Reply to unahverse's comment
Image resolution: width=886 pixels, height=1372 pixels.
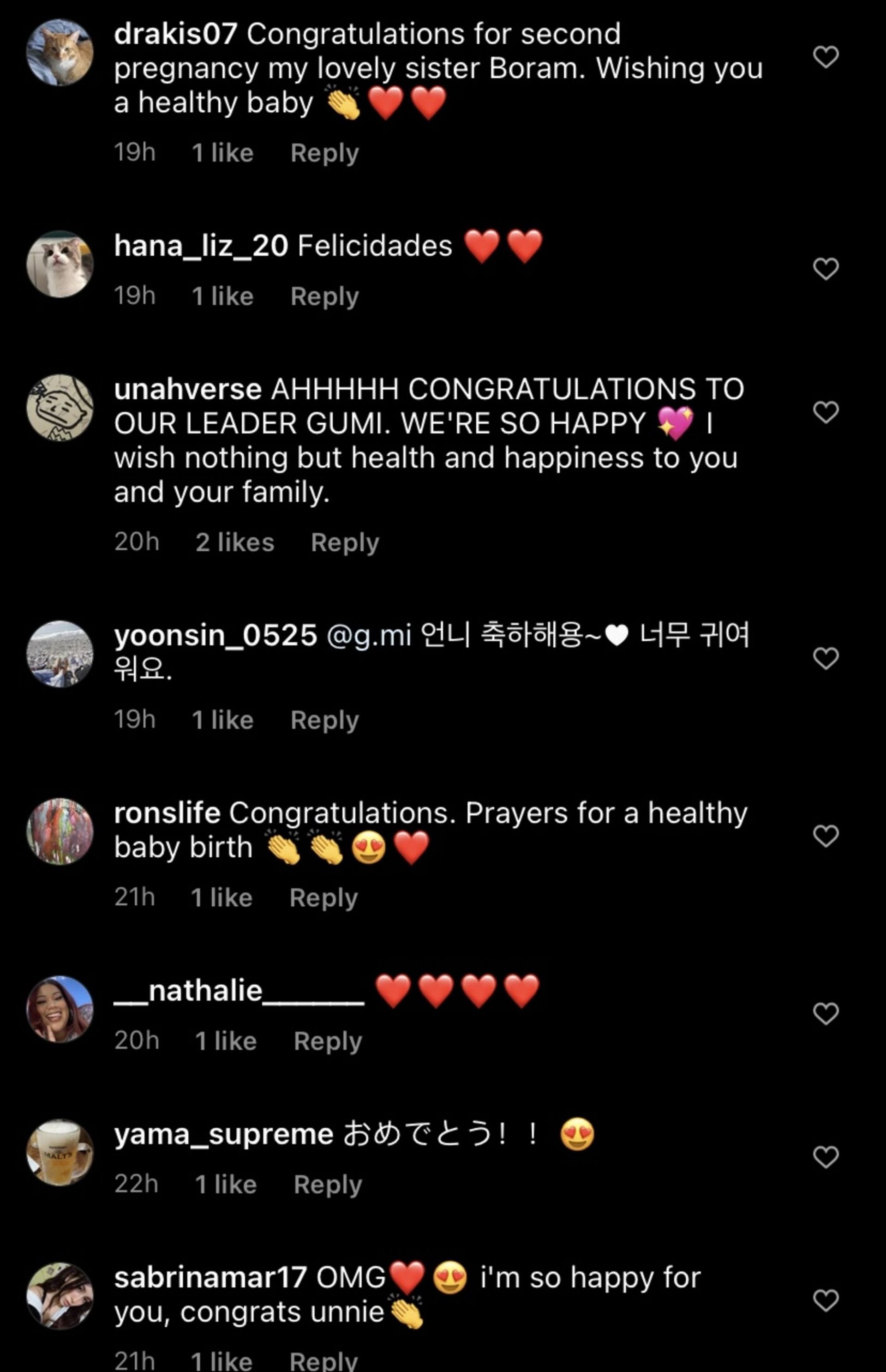pos(345,542)
